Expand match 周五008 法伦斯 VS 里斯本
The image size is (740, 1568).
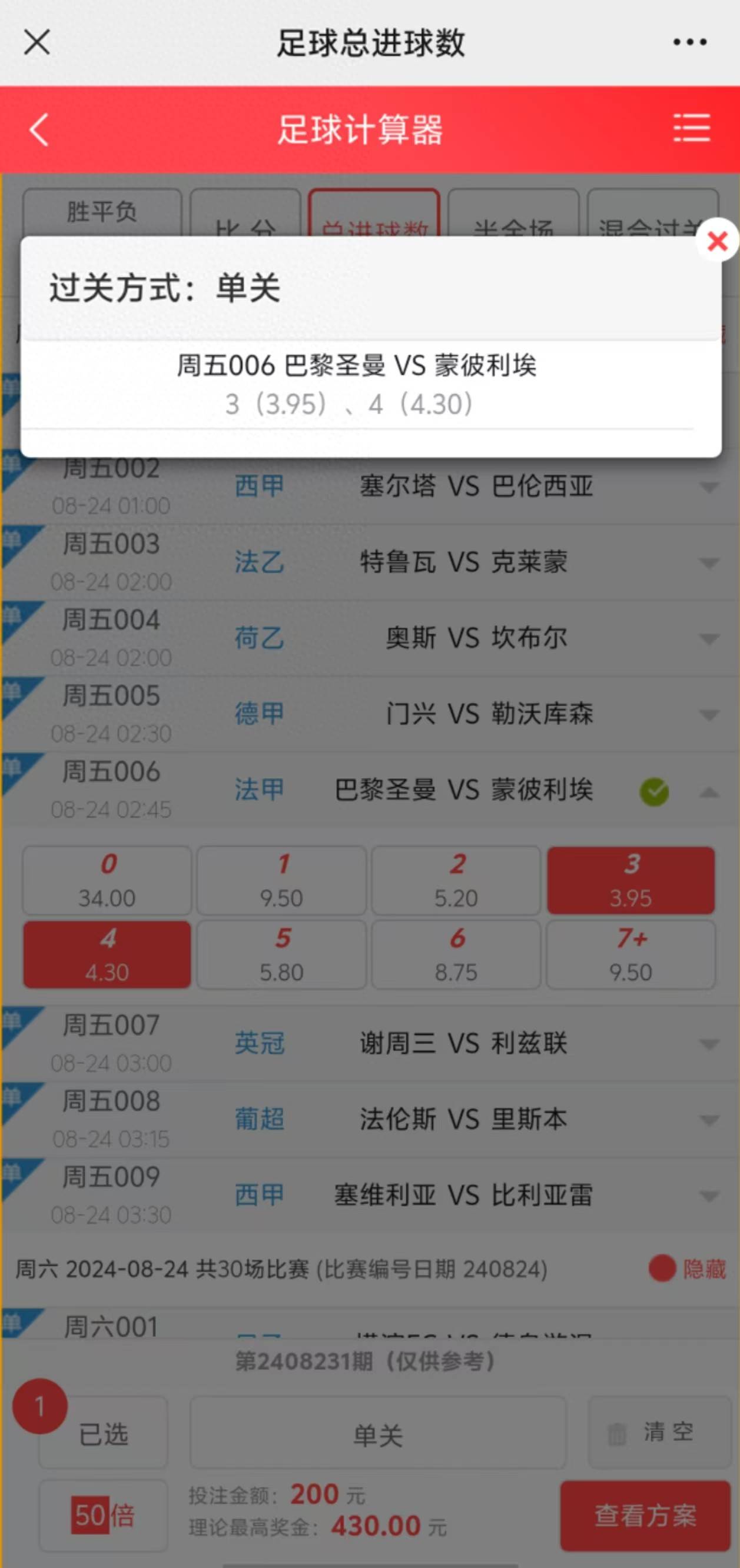[709, 1120]
